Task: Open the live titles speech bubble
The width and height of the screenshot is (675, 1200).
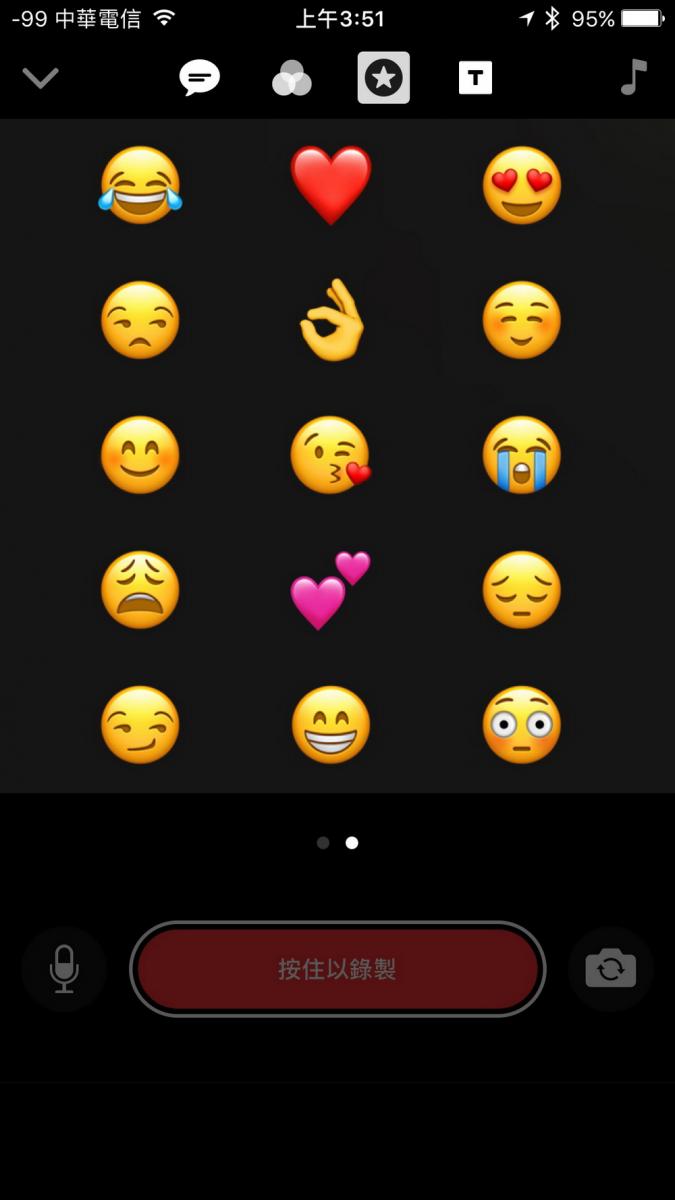Action: [199, 78]
